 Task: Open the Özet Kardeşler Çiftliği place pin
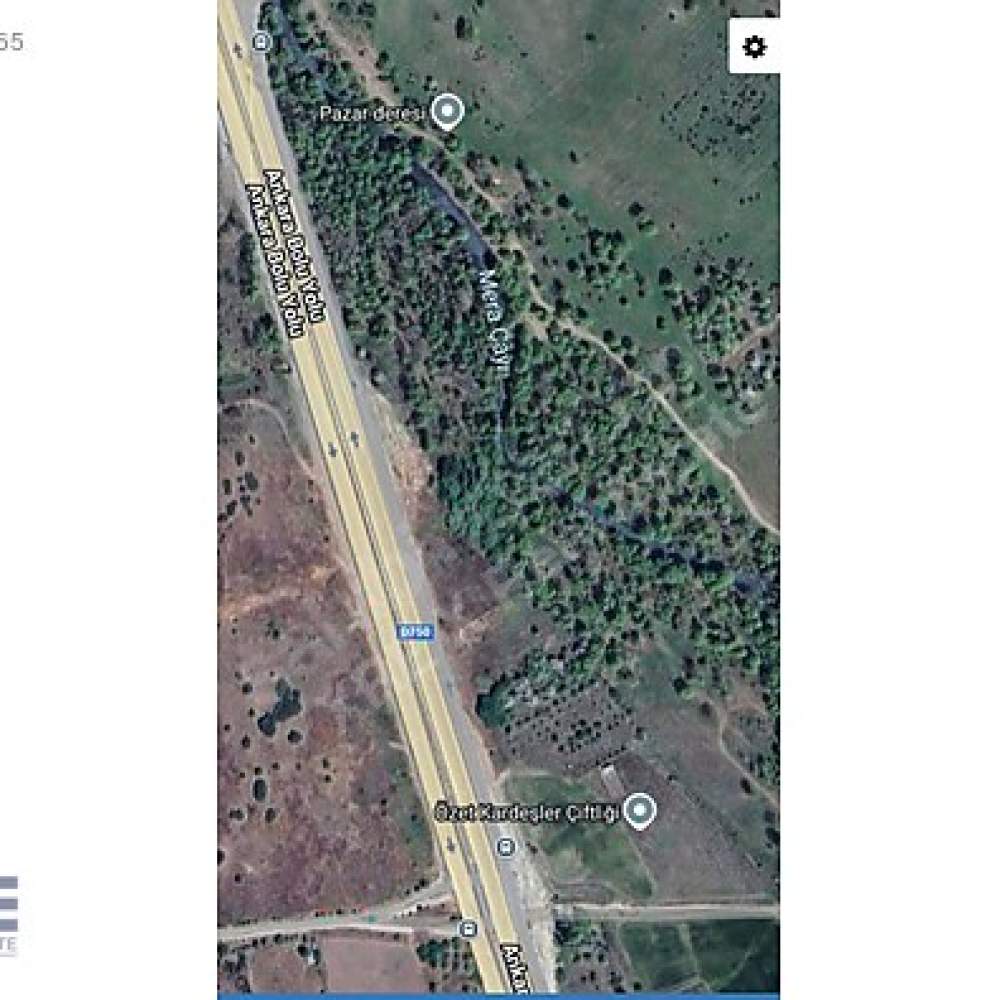[639, 809]
